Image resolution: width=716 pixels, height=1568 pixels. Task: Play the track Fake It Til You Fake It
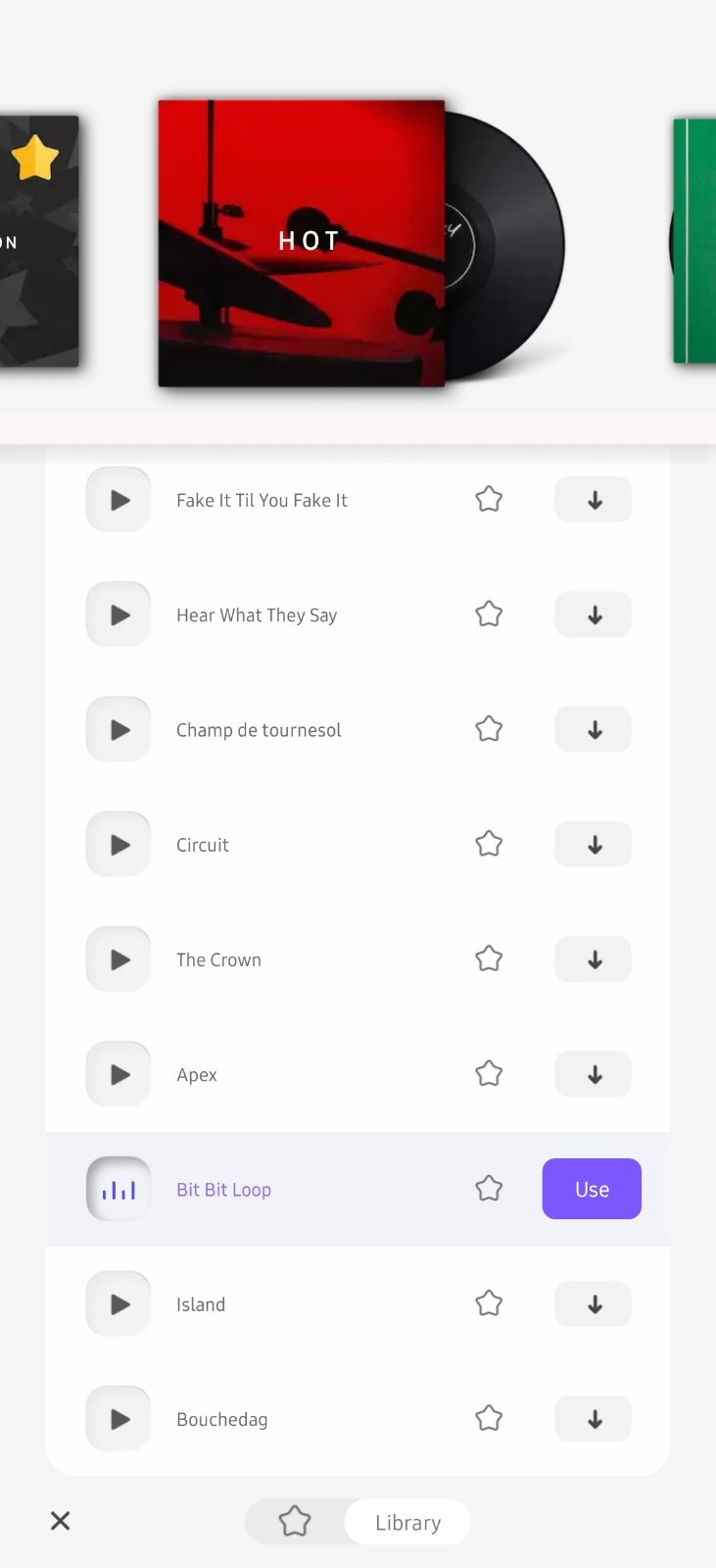[119, 500]
